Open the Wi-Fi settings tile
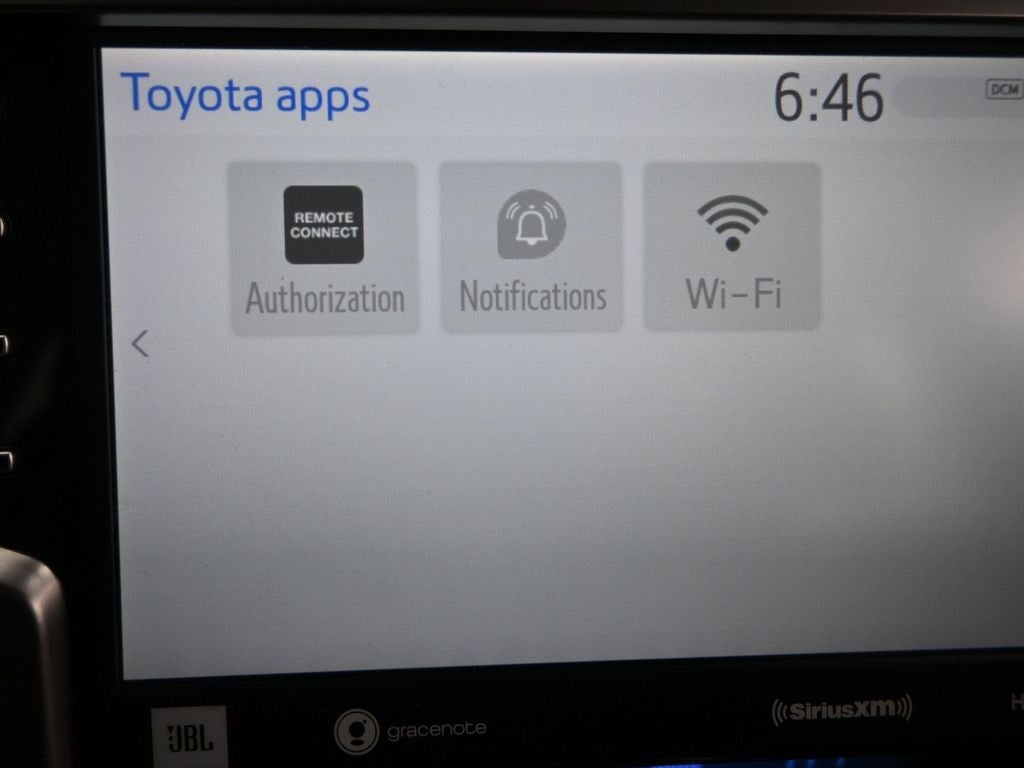Image resolution: width=1024 pixels, height=768 pixels. tap(732, 247)
